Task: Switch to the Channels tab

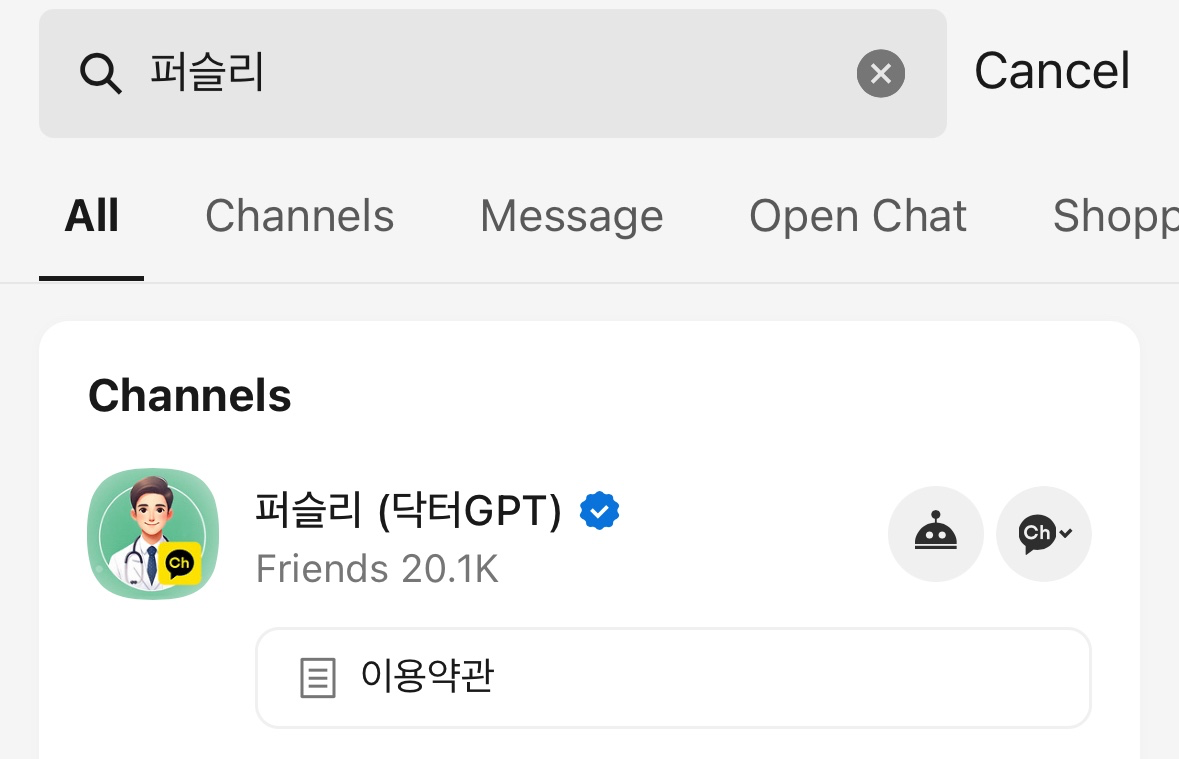Action: click(299, 216)
